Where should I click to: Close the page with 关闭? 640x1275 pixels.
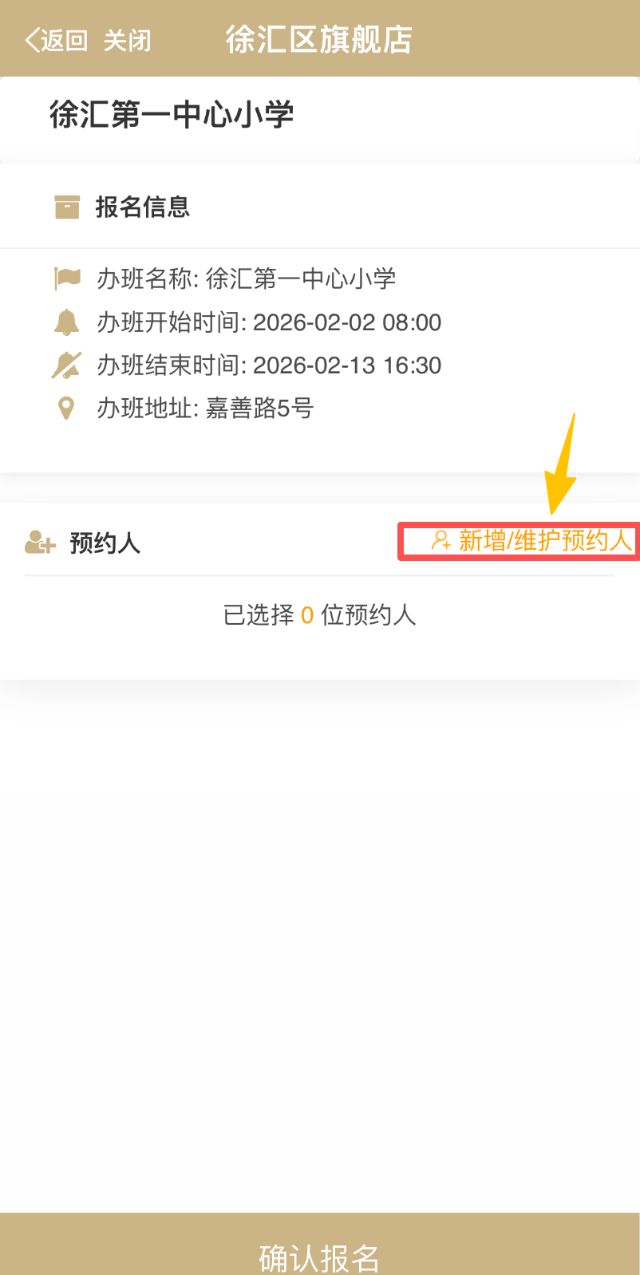[127, 40]
